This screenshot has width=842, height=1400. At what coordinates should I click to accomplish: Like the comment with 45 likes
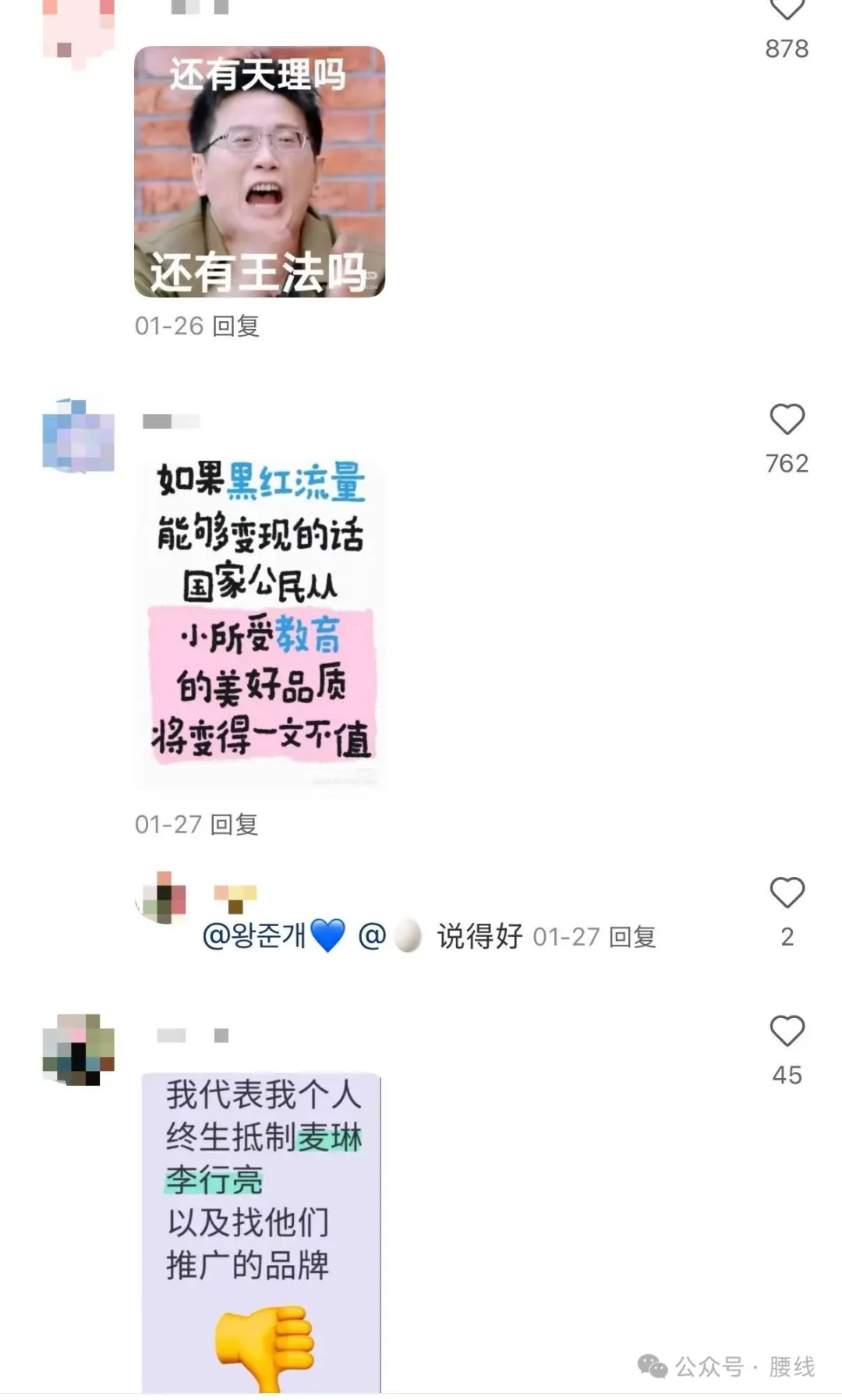coord(787,1031)
